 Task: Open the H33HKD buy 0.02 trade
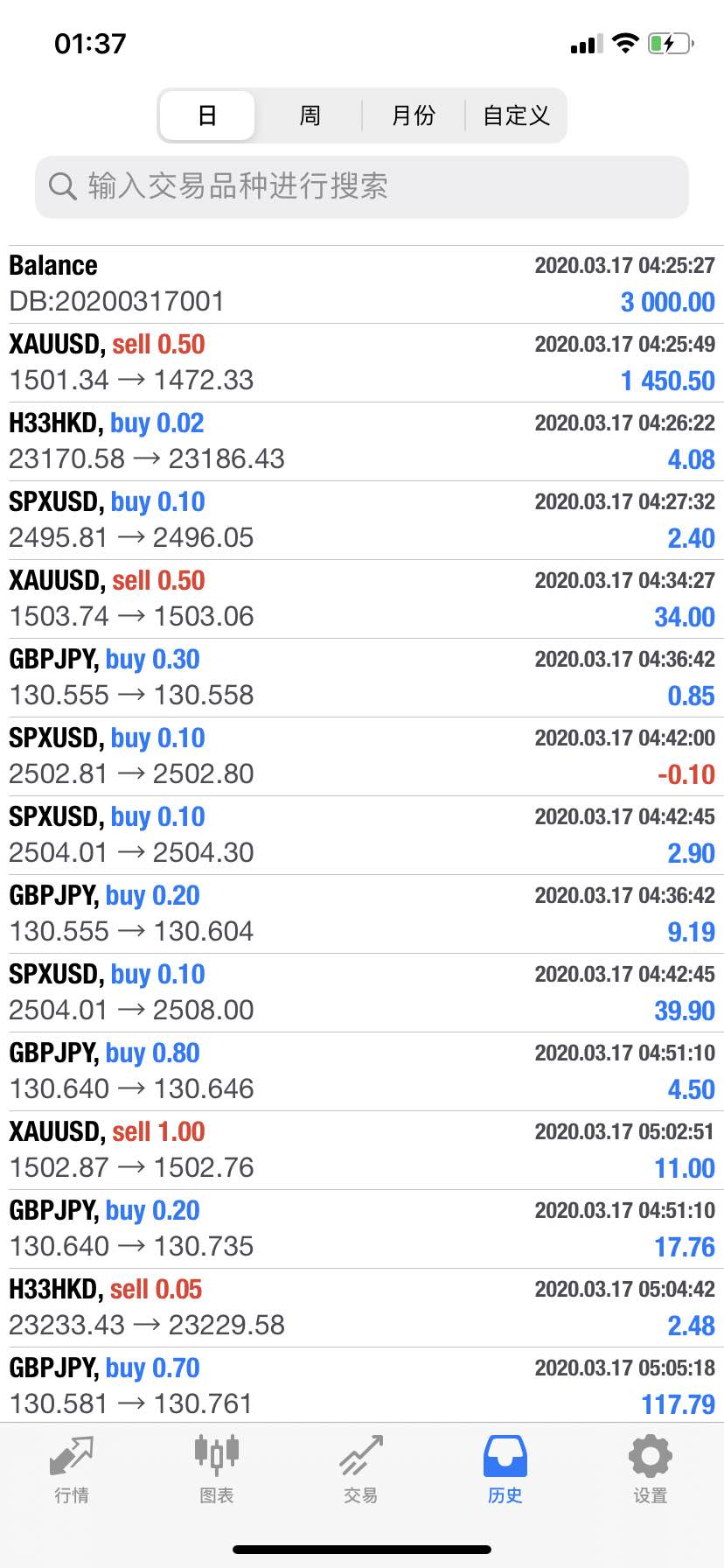tap(362, 442)
